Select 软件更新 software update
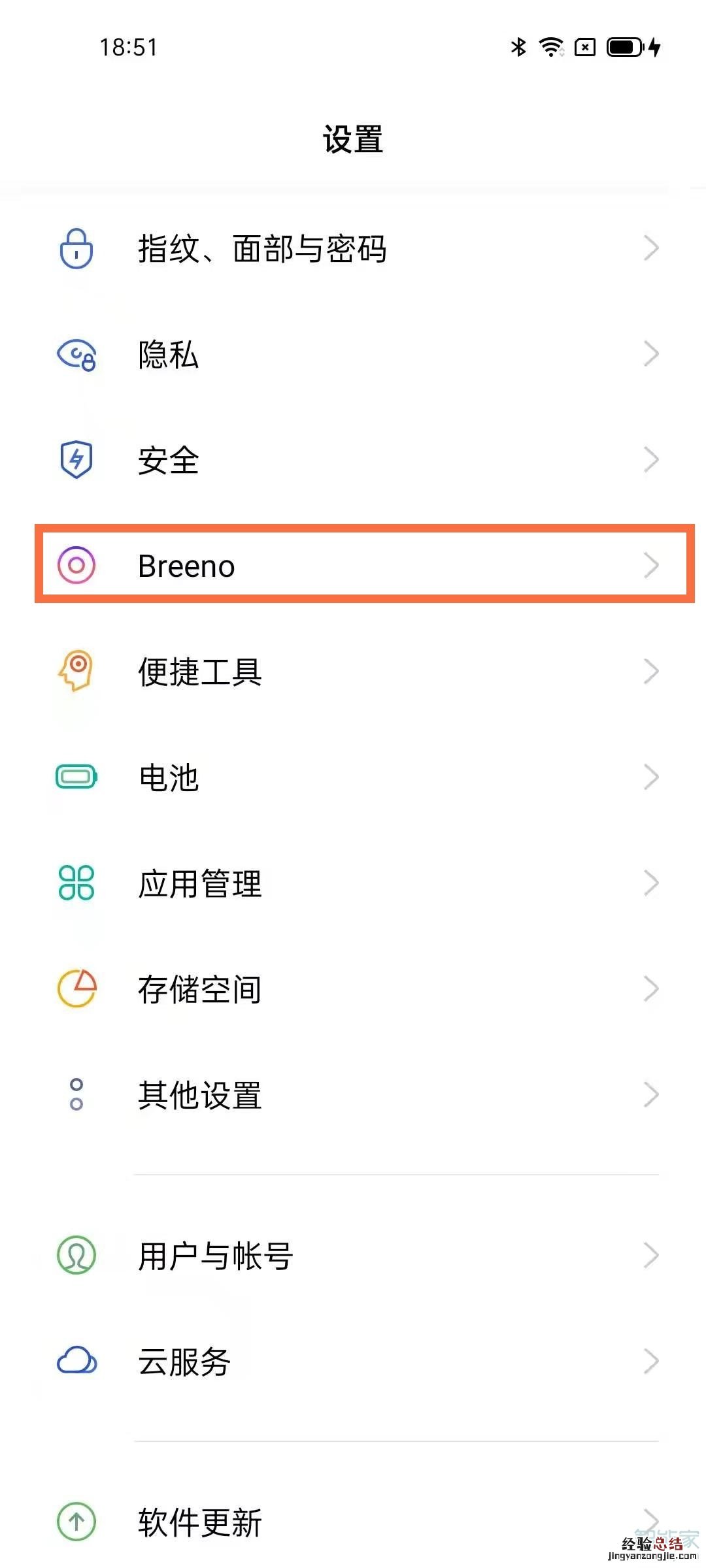Image resolution: width=706 pixels, height=1568 pixels. tap(199, 1522)
